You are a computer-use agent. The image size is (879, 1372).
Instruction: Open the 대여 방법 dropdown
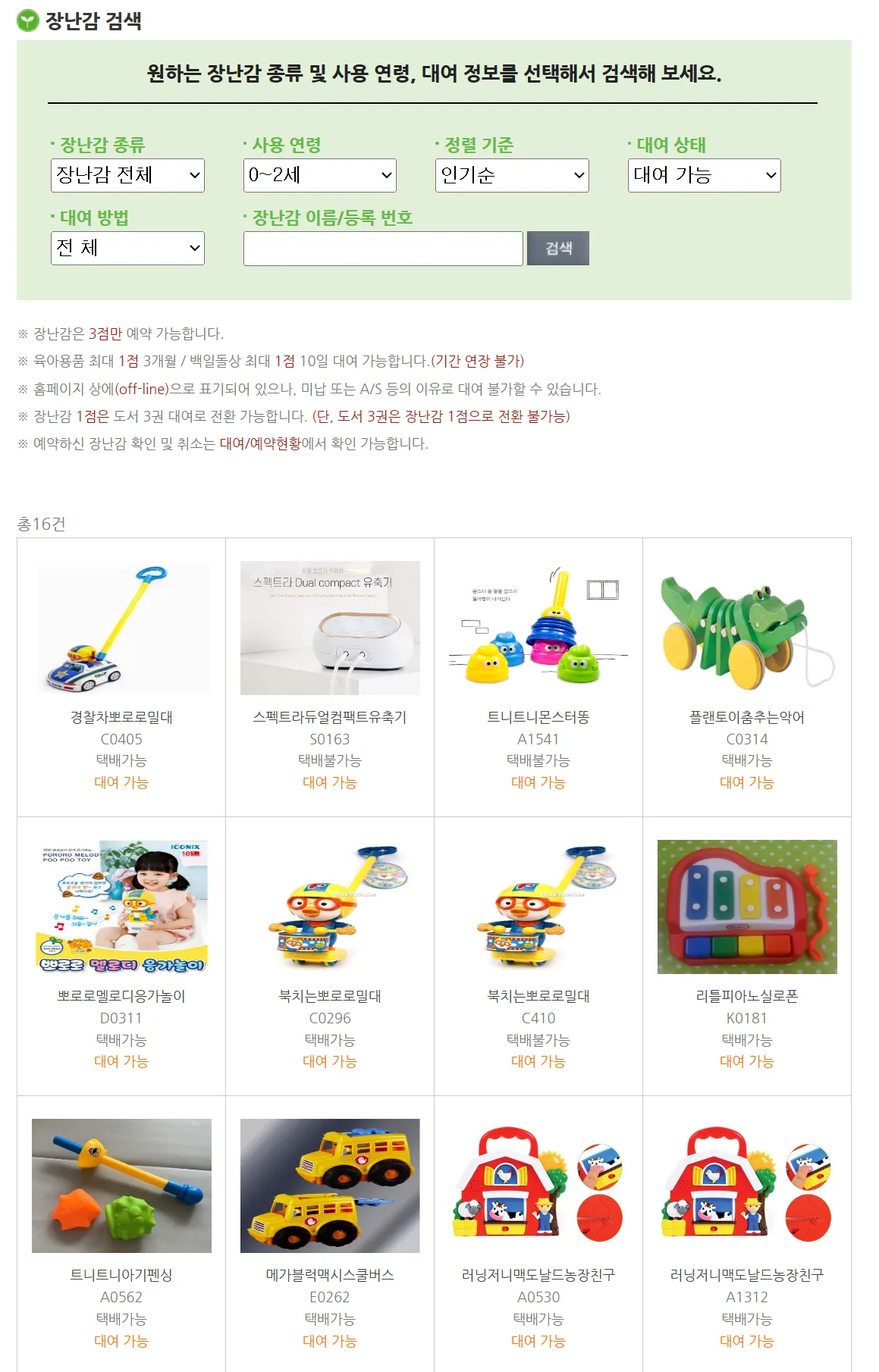127,248
